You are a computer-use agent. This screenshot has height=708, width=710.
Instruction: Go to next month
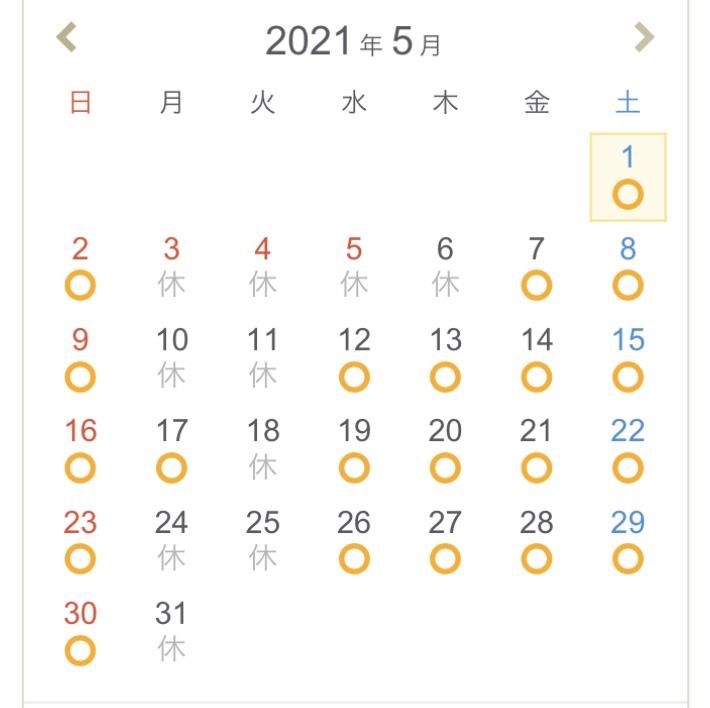click(645, 39)
